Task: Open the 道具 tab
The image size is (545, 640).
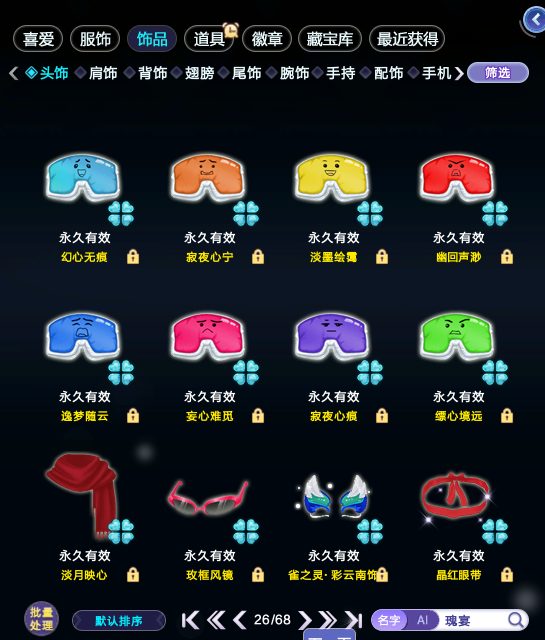Action: point(209,39)
